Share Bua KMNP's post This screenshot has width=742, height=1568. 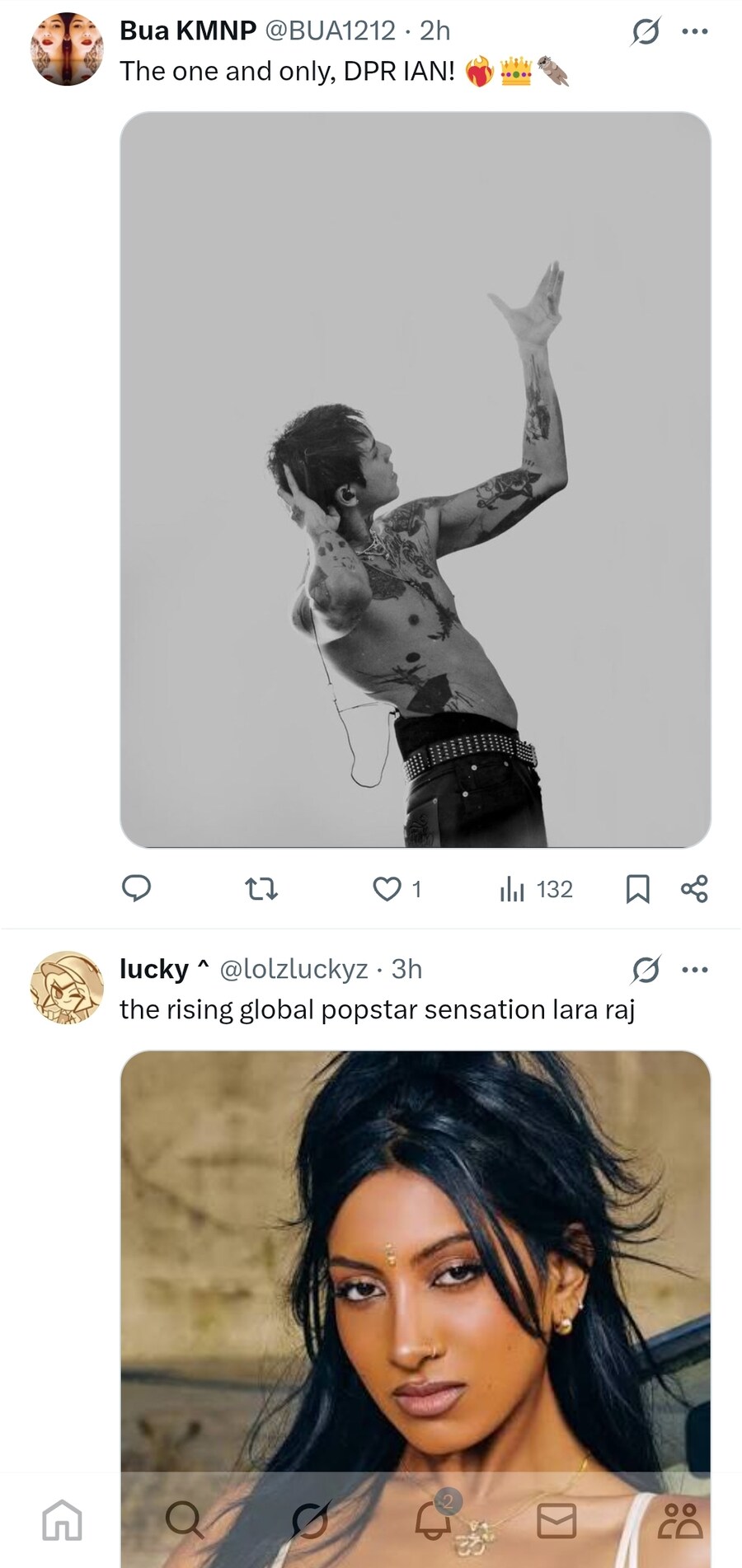coord(694,888)
